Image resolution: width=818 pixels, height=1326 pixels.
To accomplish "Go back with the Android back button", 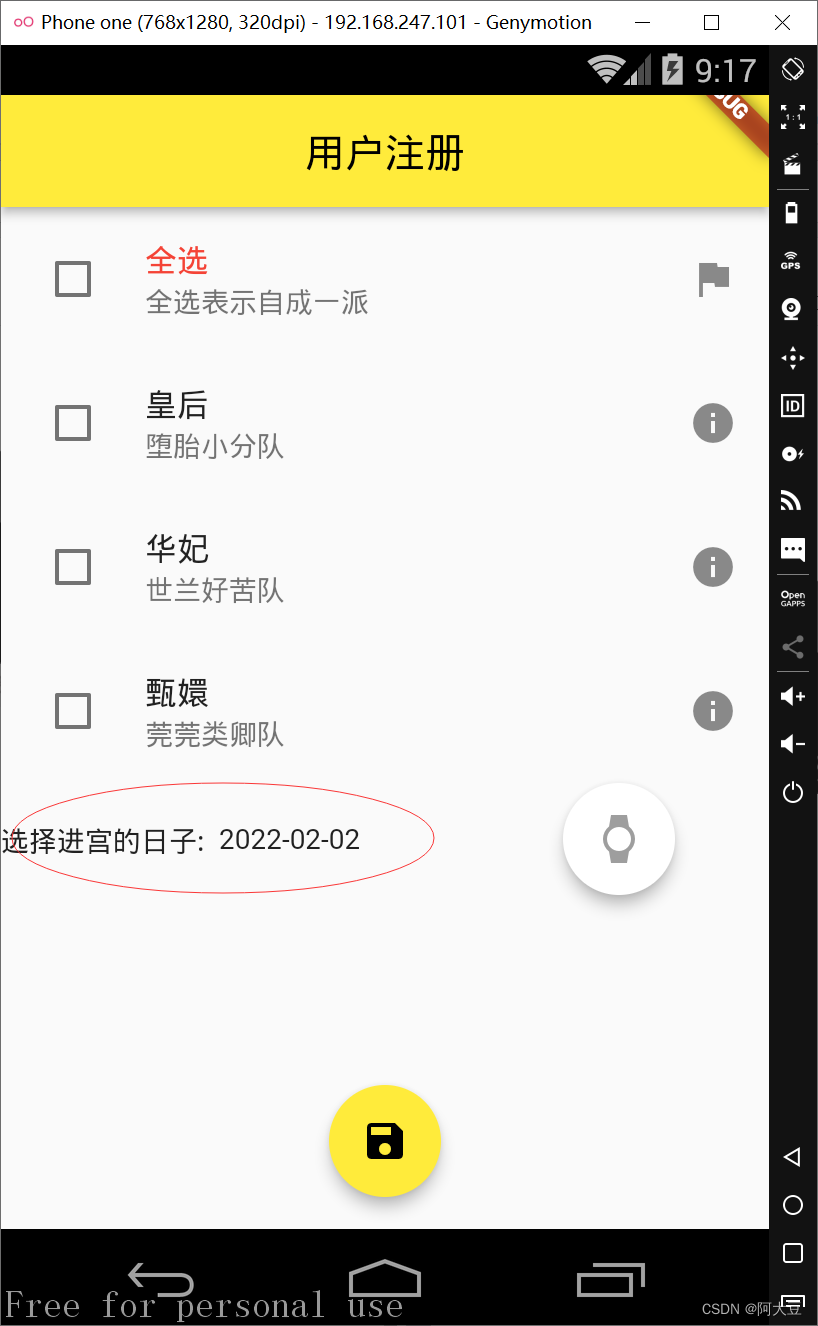I will [x=161, y=1278].
